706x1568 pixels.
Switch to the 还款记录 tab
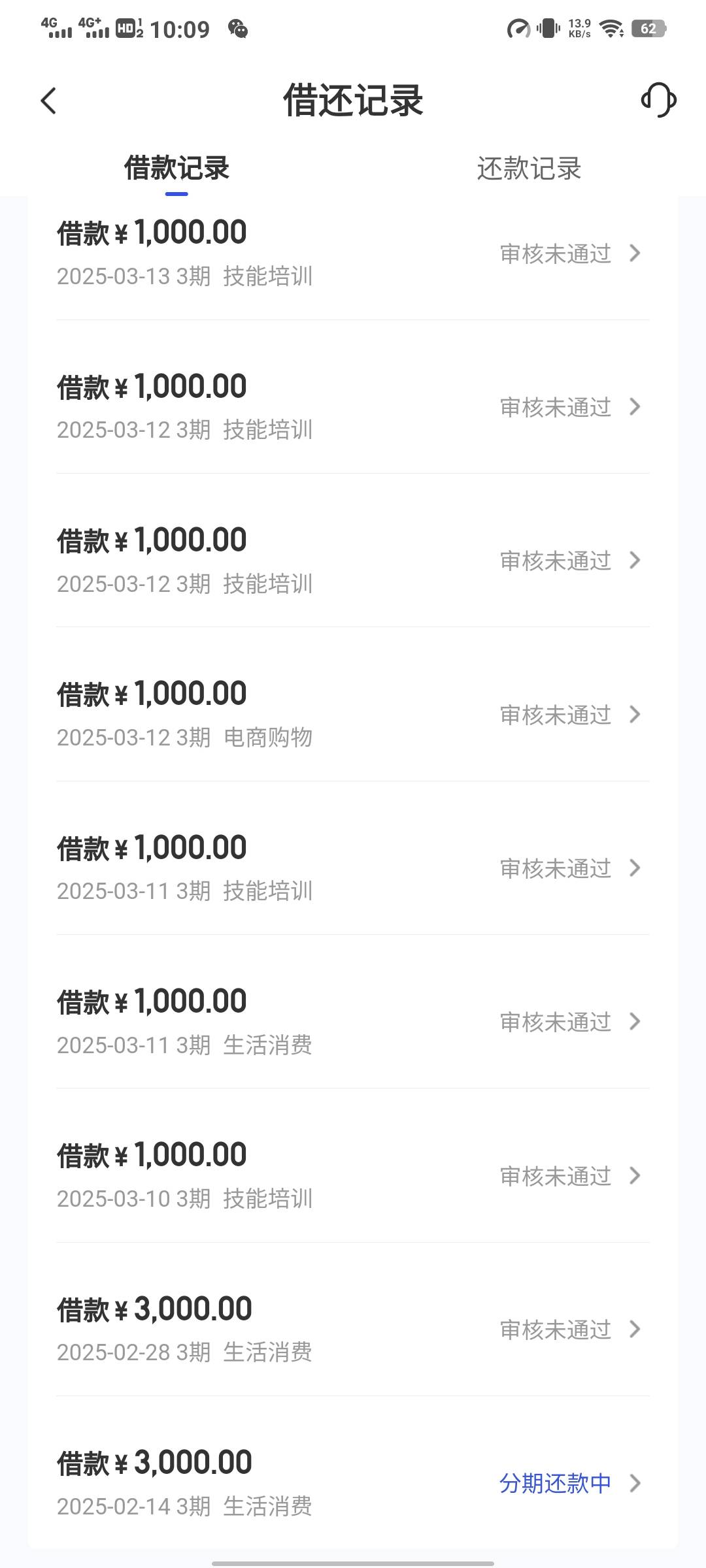tap(529, 169)
